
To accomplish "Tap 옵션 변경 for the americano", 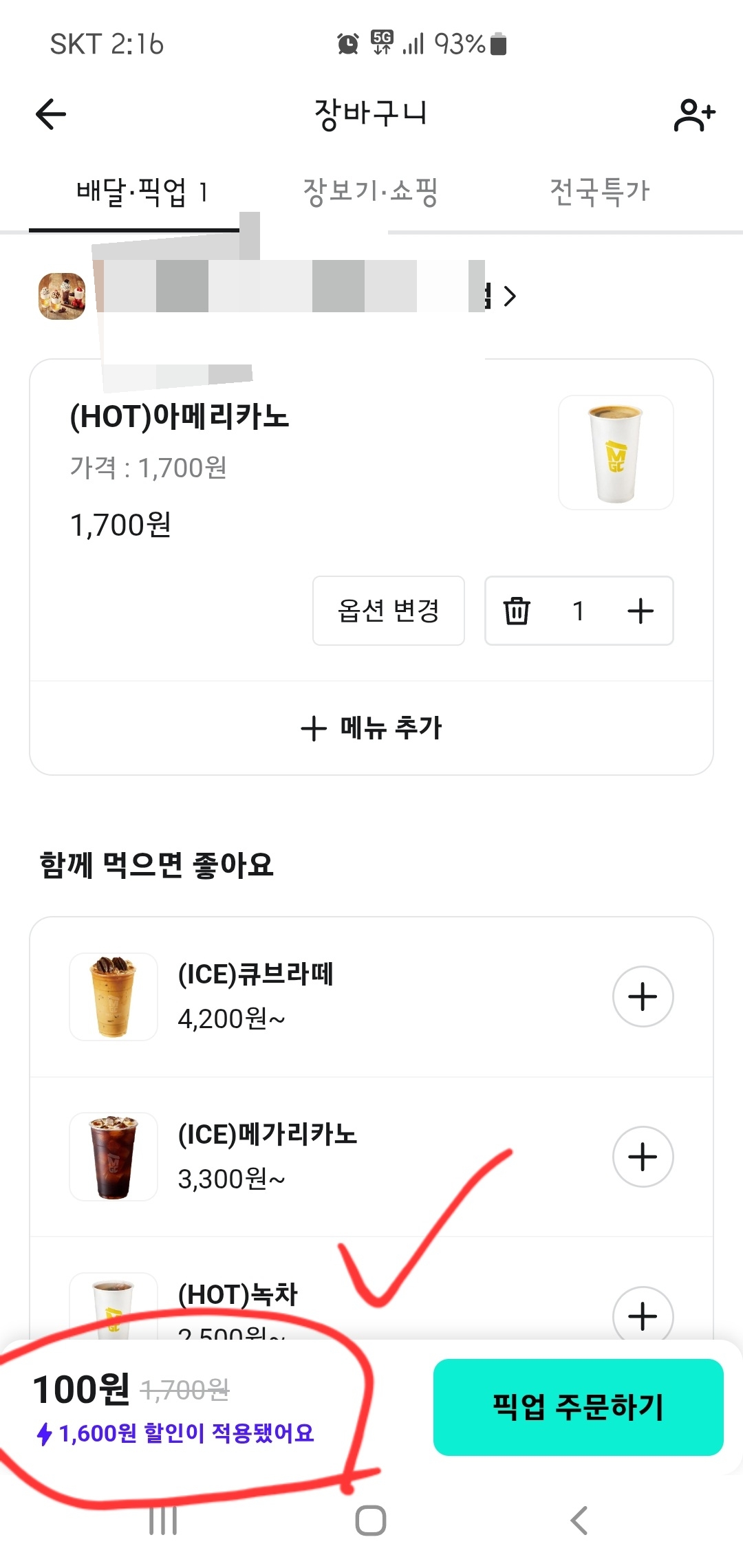I will click(388, 611).
